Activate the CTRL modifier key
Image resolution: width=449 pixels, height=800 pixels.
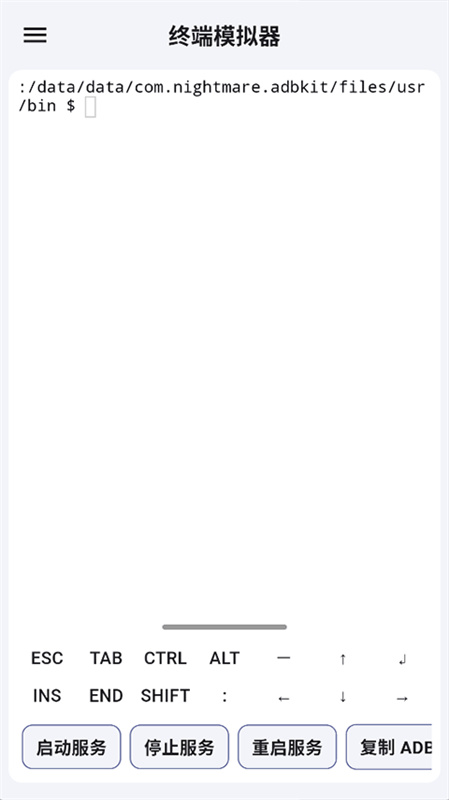click(x=165, y=658)
